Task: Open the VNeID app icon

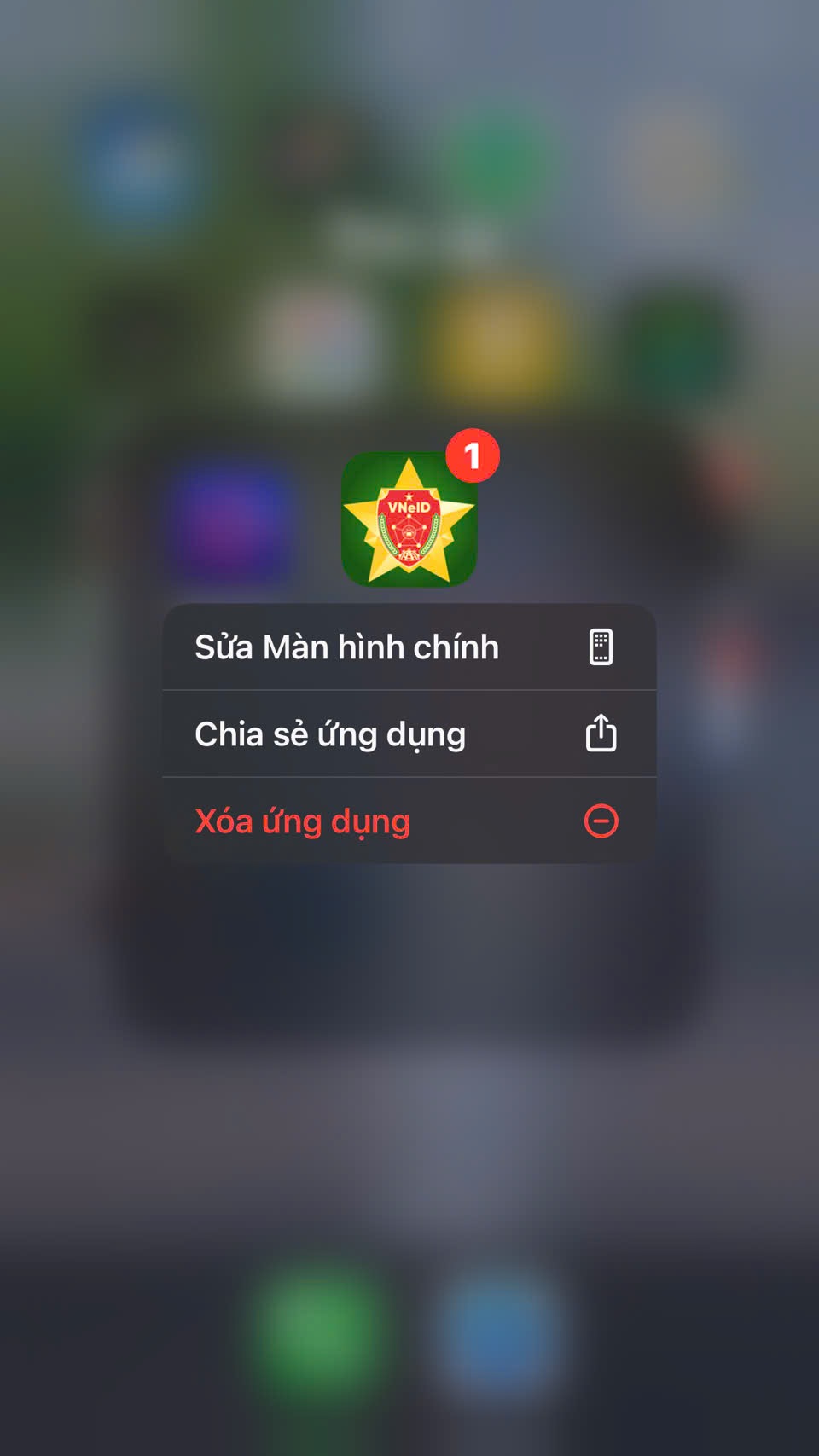Action: click(409, 519)
